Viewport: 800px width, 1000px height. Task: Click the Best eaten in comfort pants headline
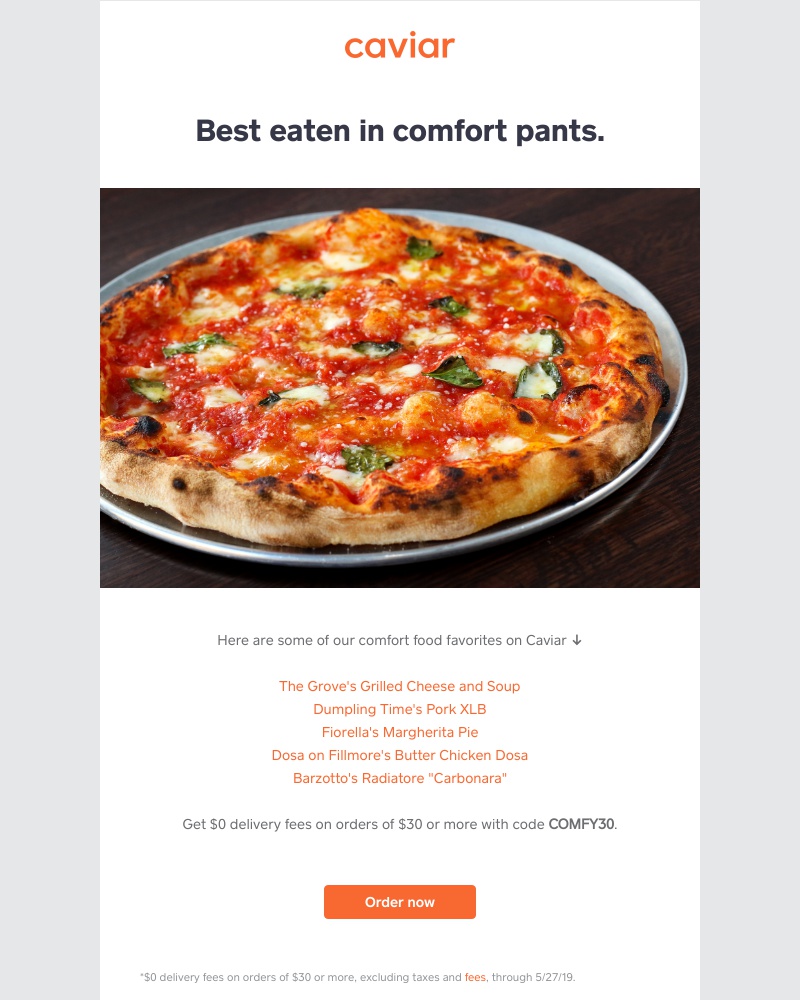point(399,130)
